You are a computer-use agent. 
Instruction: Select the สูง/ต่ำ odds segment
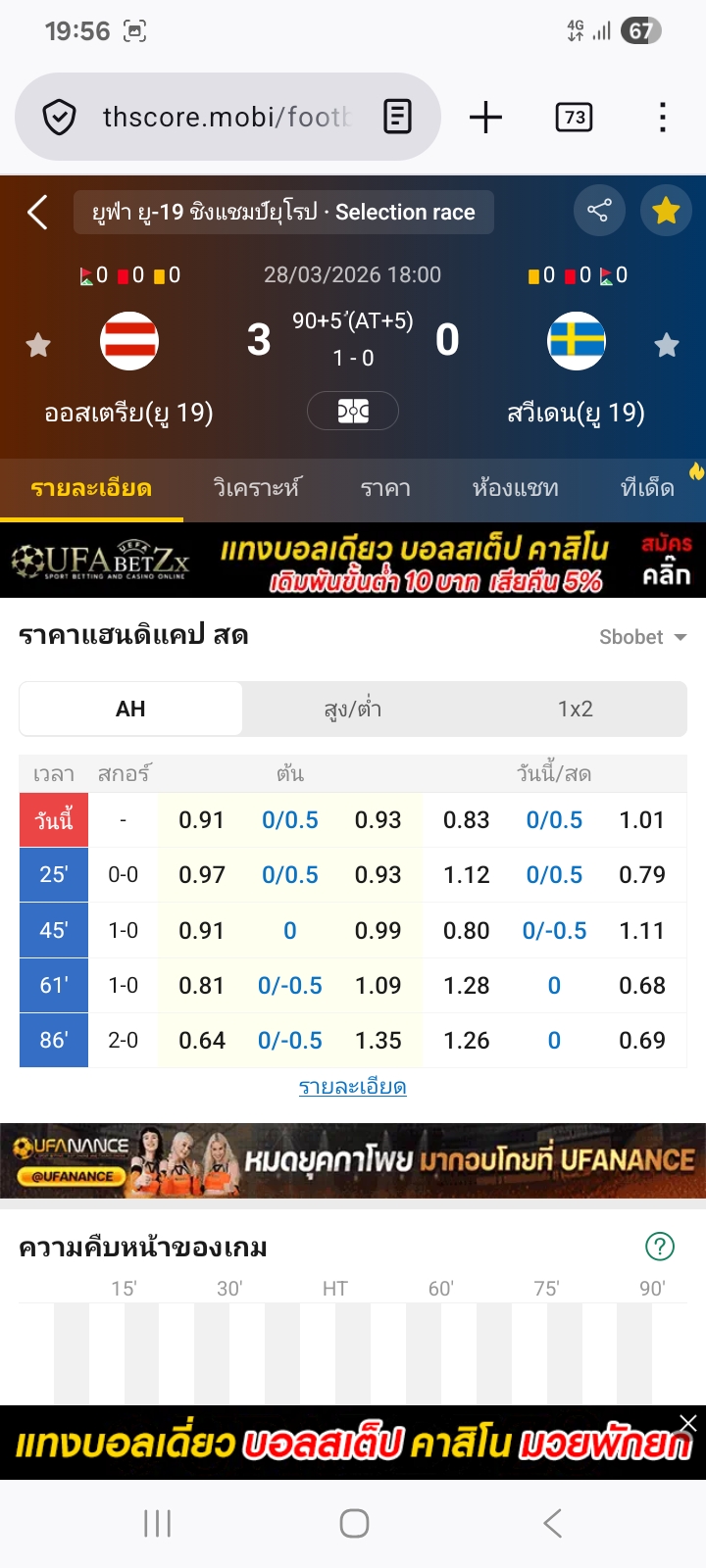pos(353,709)
